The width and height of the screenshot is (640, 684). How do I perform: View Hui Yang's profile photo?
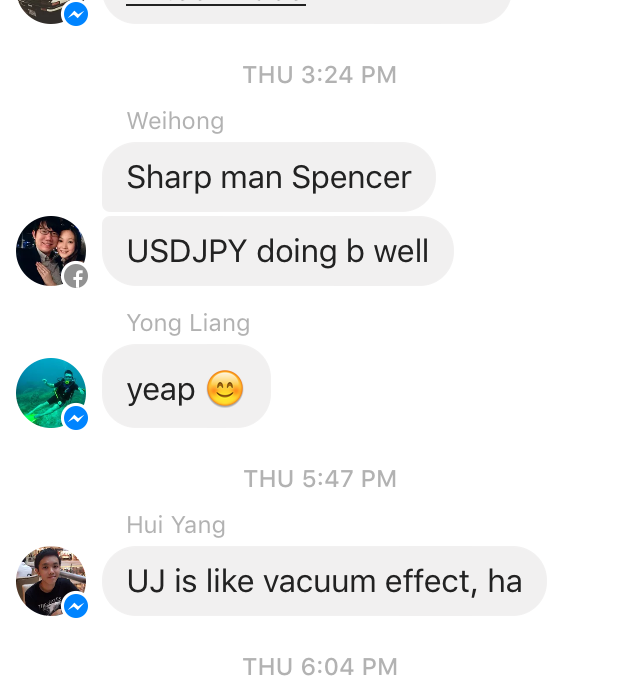click(x=51, y=581)
